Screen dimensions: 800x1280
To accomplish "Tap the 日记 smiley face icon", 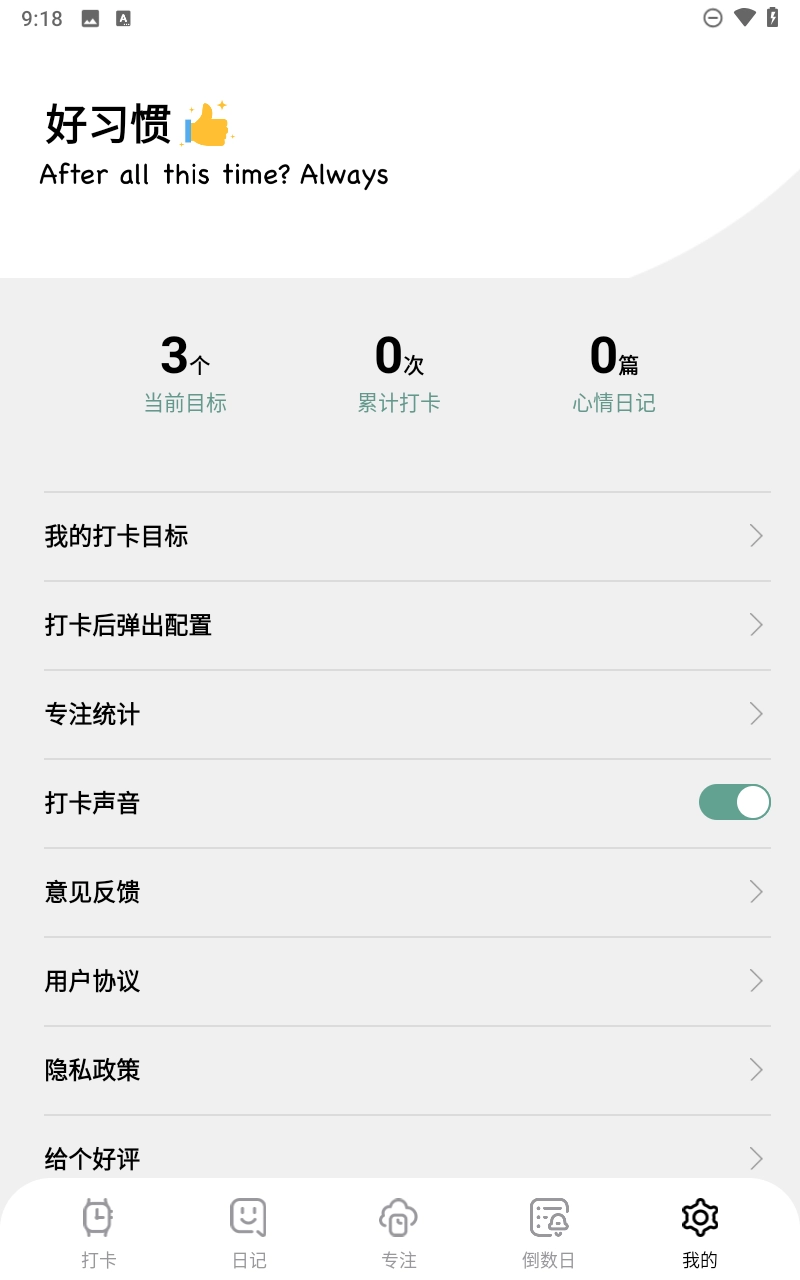I will tap(248, 1217).
